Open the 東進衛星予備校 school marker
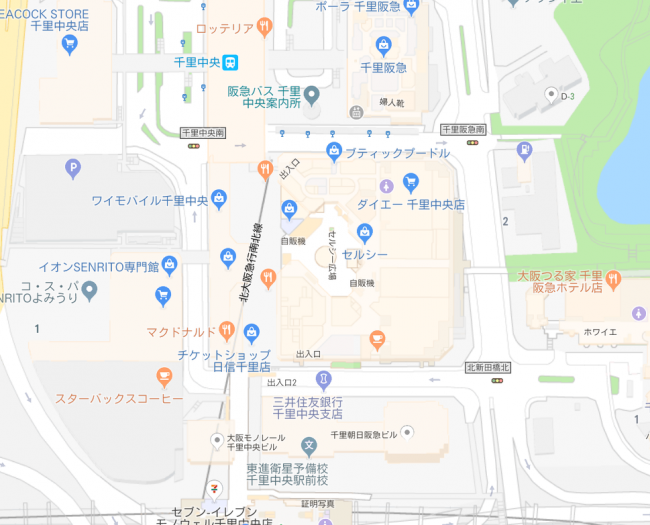This screenshot has height=525, width=650. 309,445
